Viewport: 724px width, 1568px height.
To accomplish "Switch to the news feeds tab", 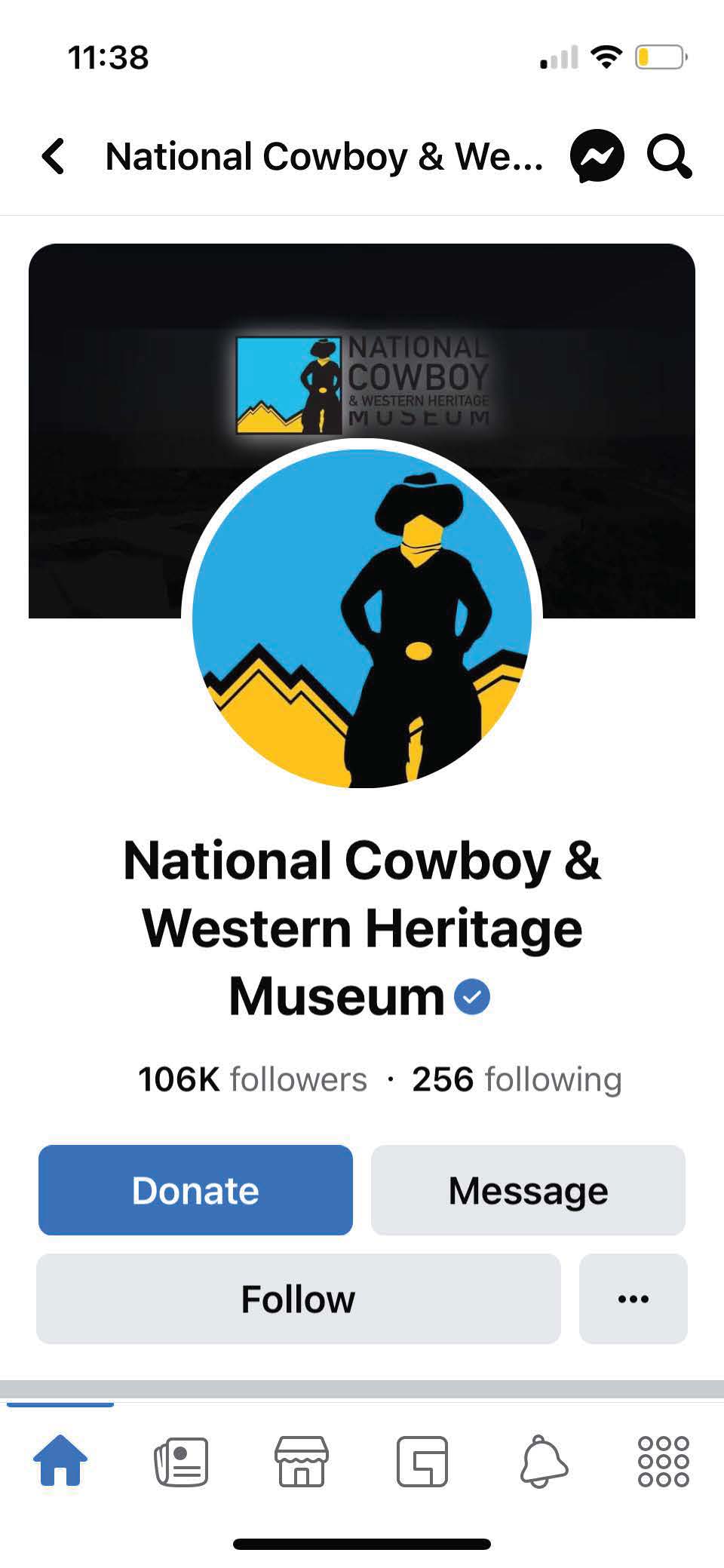I will pyautogui.click(x=181, y=1461).
